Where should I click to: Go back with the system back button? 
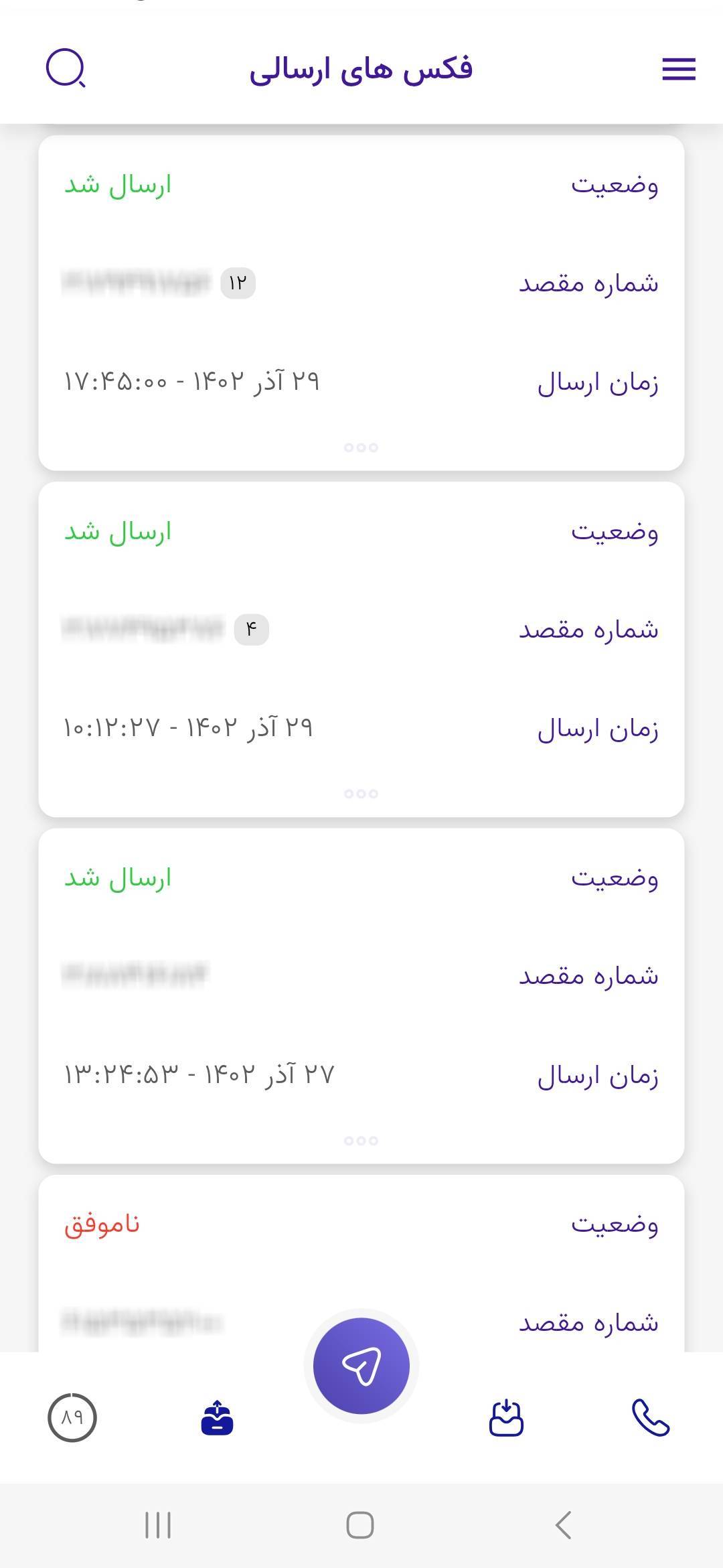[564, 1525]
